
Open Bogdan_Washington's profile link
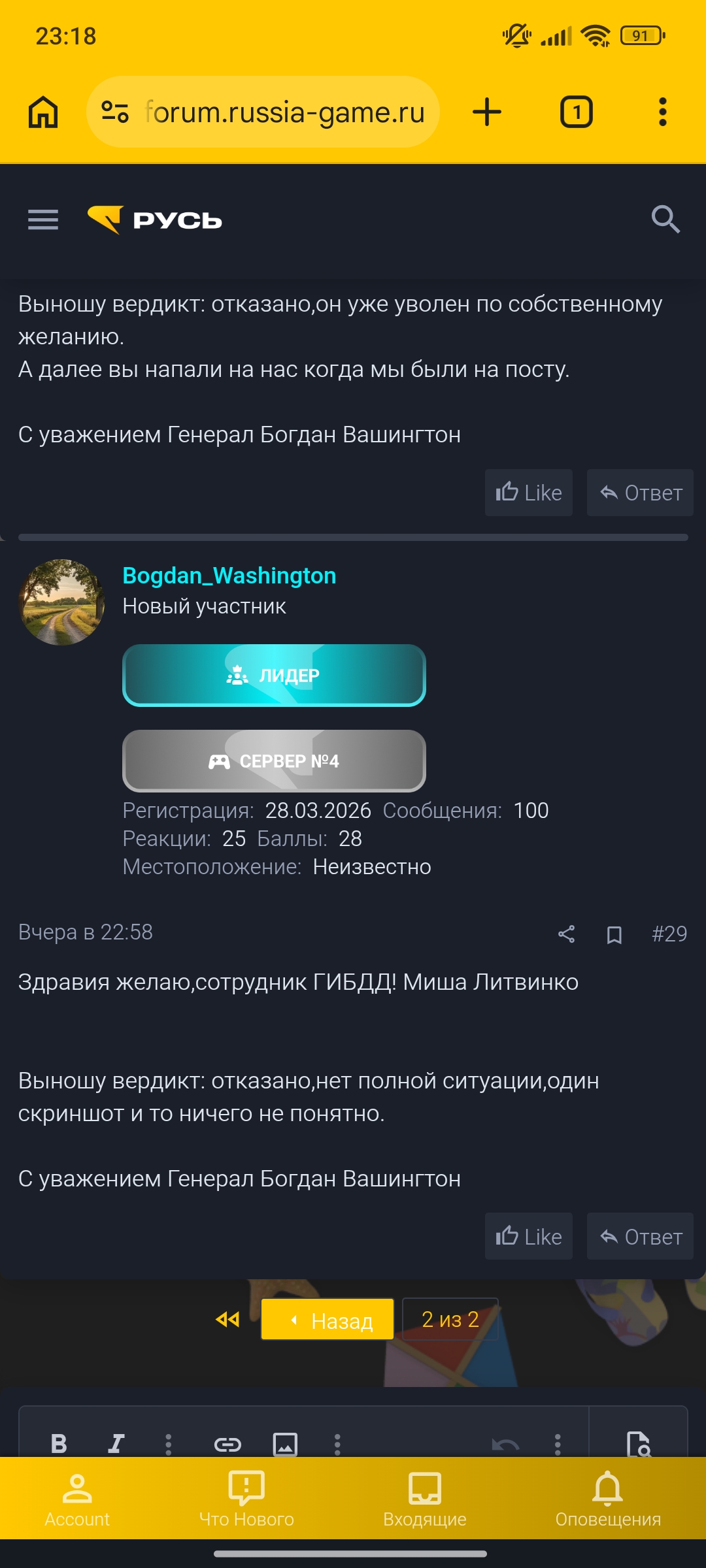point(229,576)
